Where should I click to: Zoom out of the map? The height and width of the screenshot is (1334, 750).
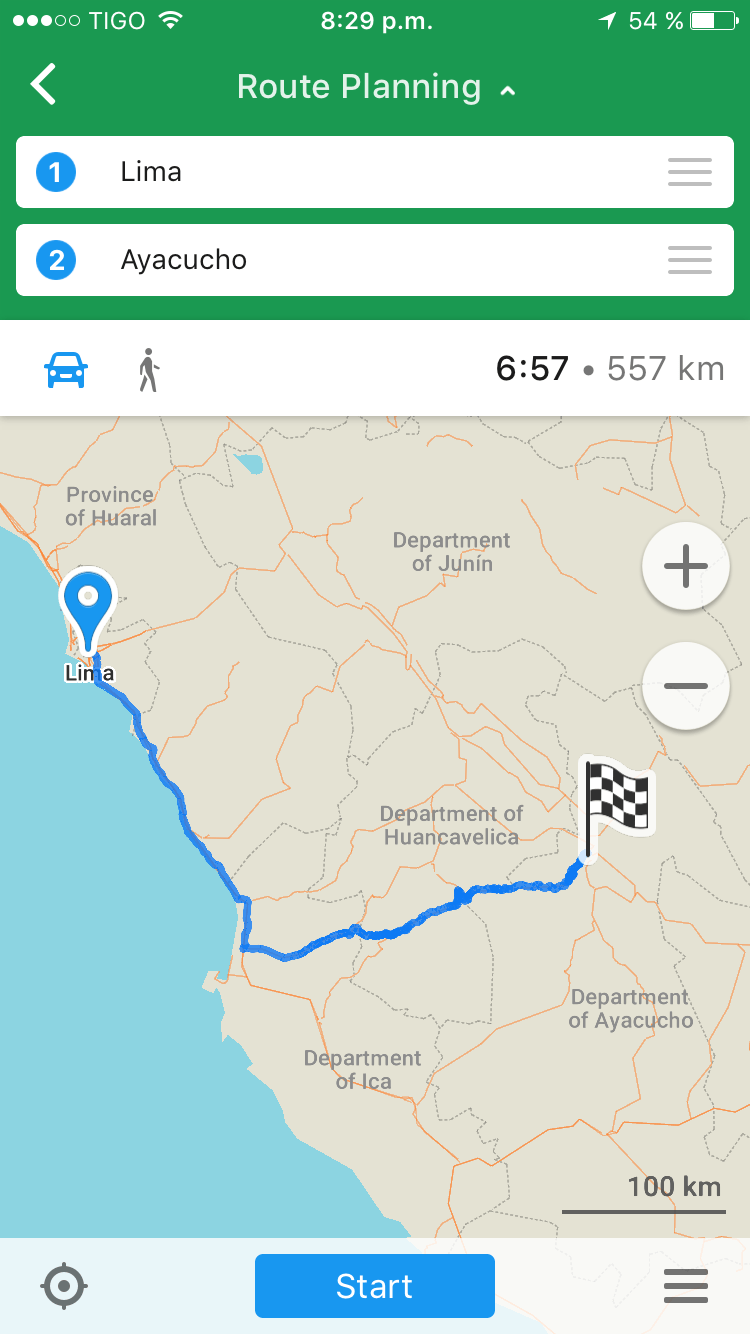685,686
